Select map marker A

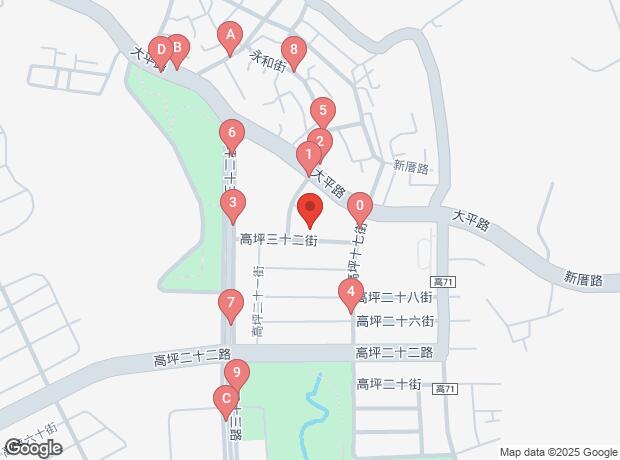[x=230, y=37]
